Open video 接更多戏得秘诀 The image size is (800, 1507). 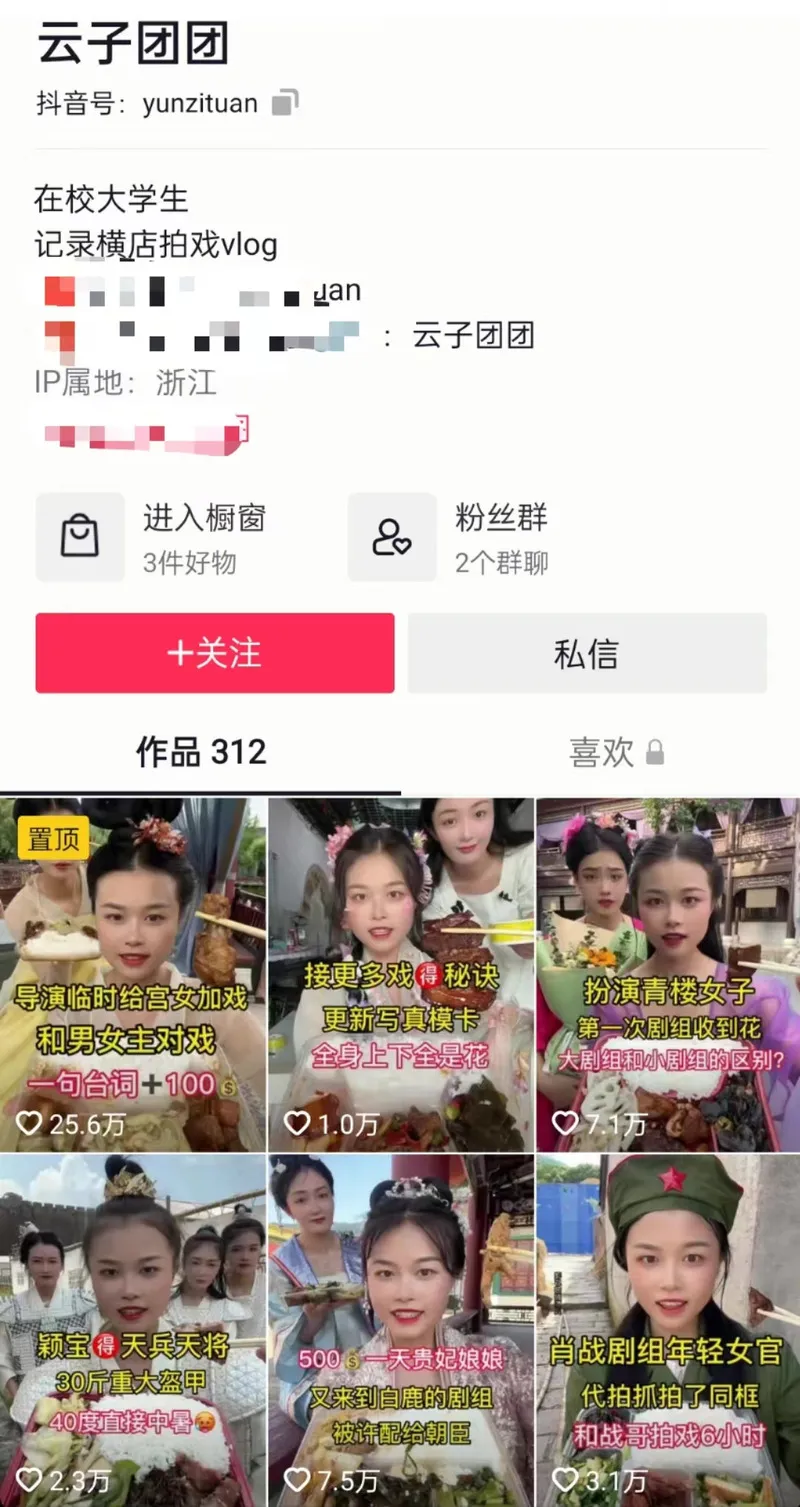(x=400, y=975)
